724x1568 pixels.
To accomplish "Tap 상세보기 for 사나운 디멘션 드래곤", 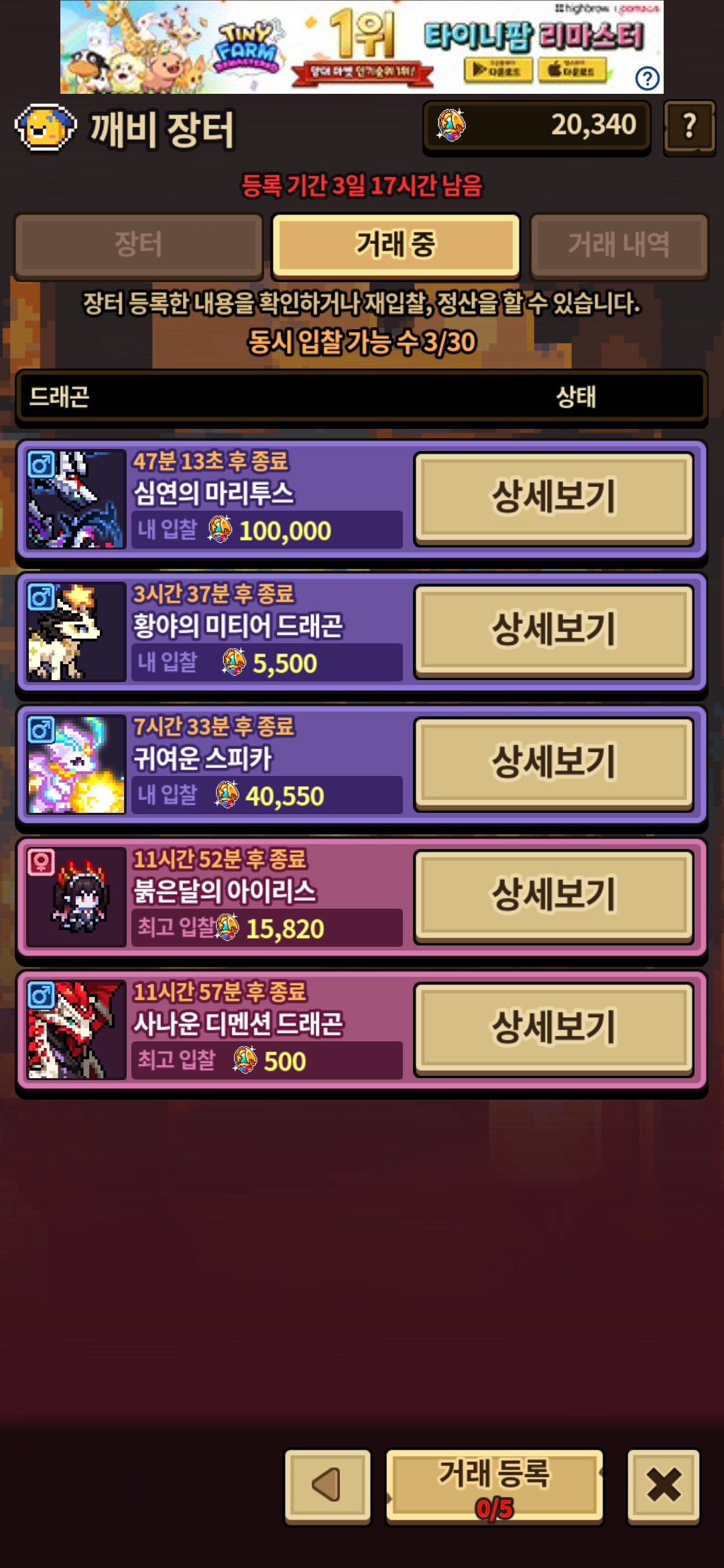I will (x=554, y=1029).
